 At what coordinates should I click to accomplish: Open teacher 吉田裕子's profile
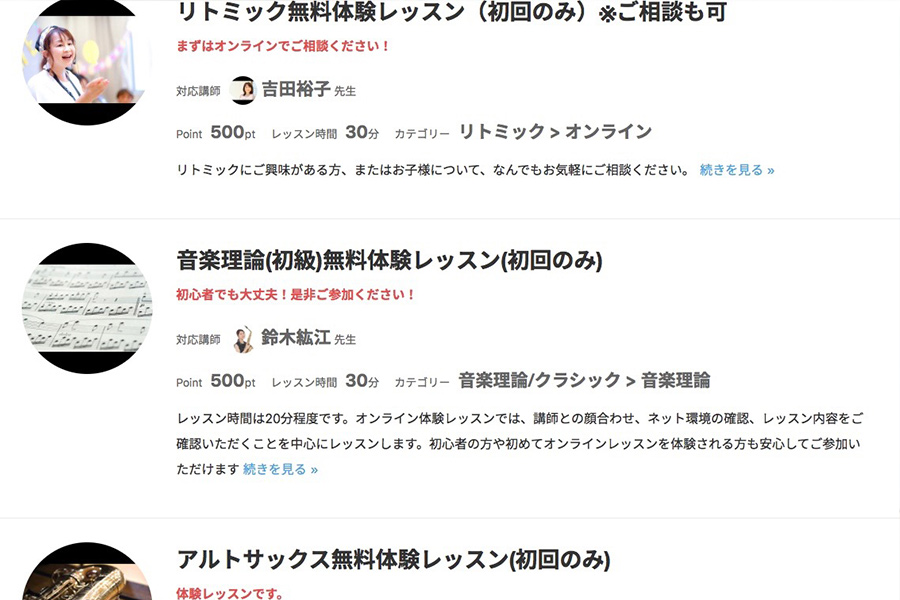pos(295,90)
